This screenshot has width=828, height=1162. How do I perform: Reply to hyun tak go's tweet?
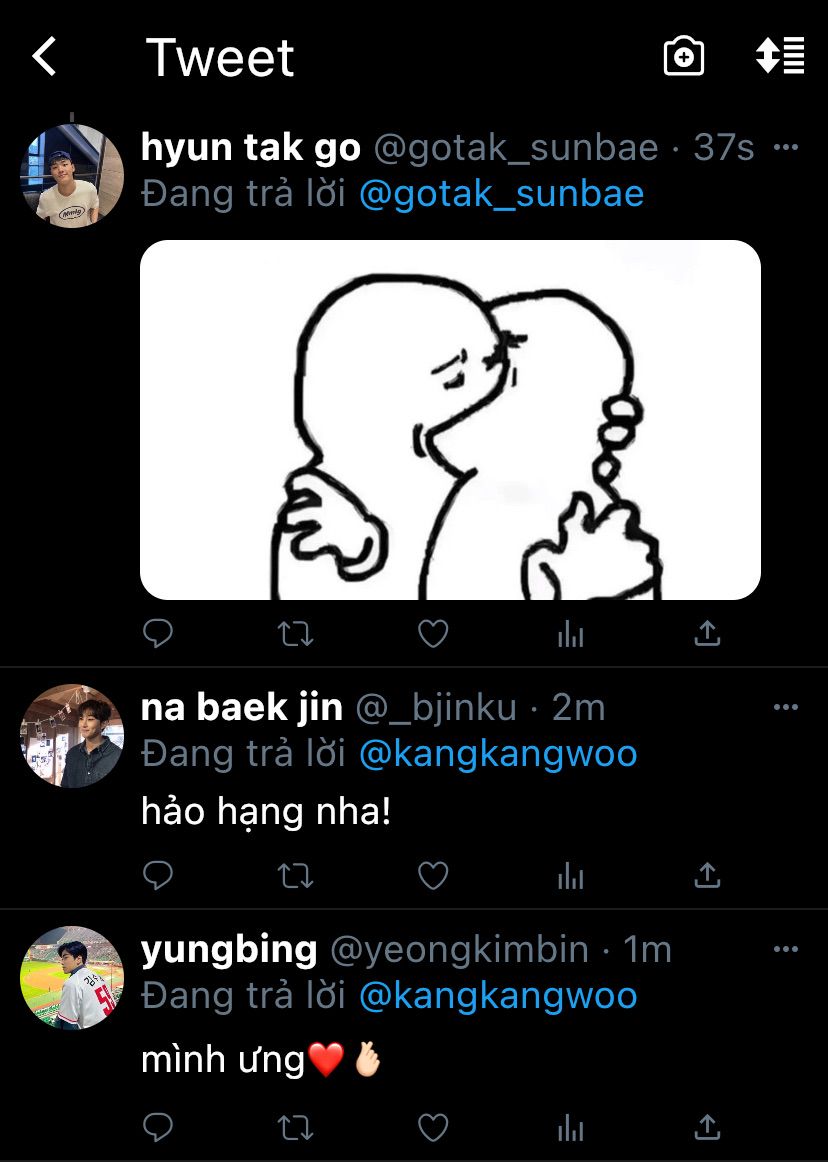[158, 633]
